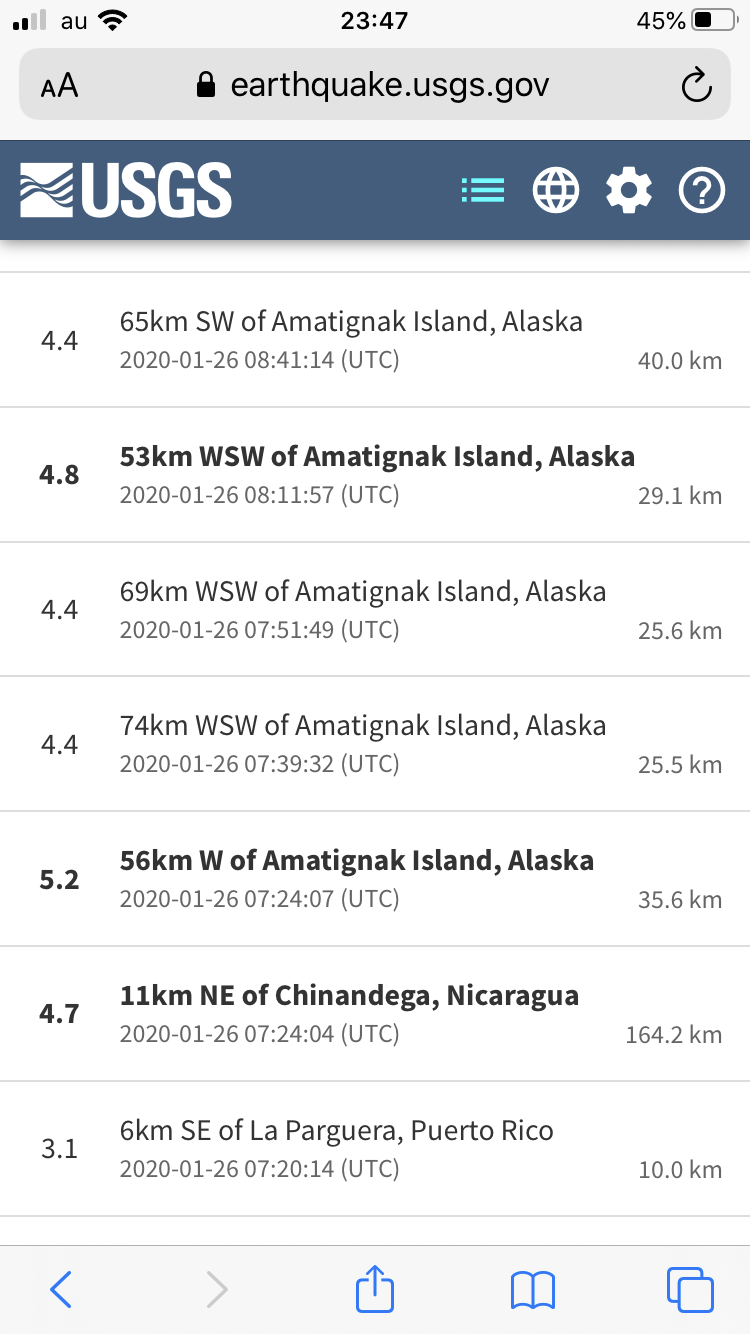The height and width of the screenshot is (1334, 750).
Task: Show details for 56km W of Amatignak Island
Action: 375,878
